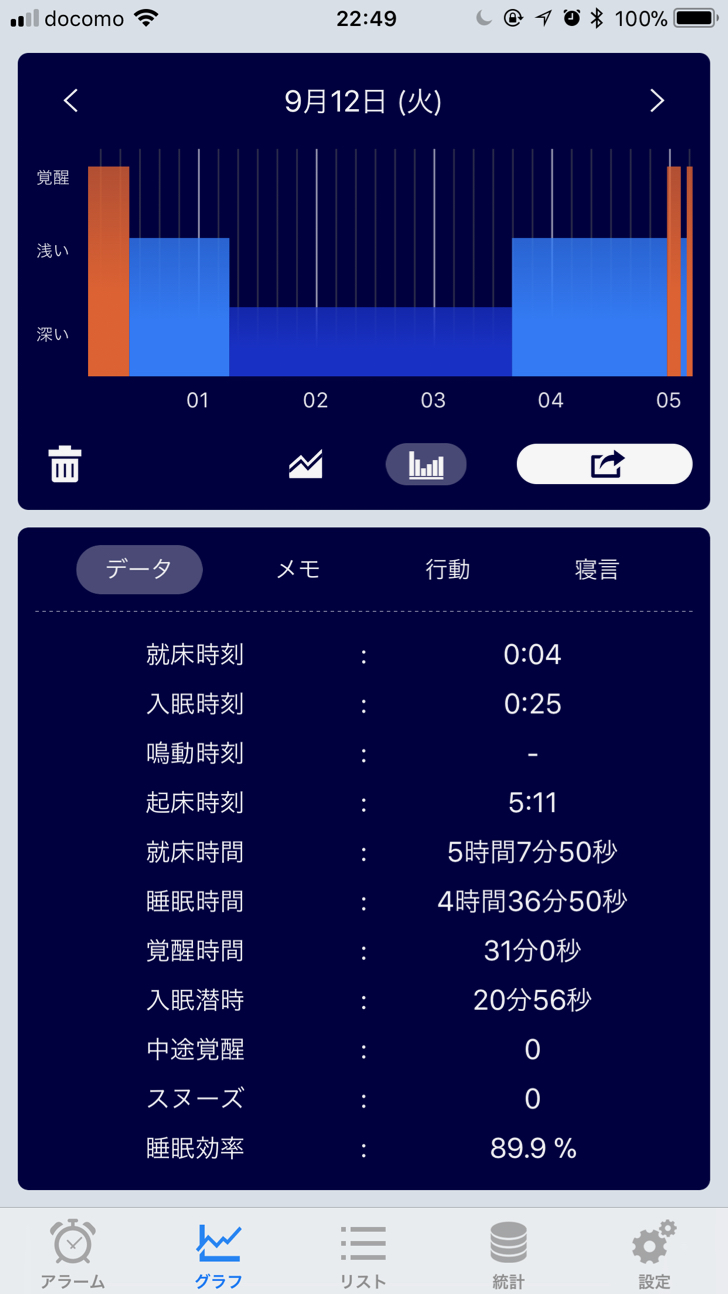The height and width of the screenshot is (1294, 728).
Task: Select the データ tab
Action: coord(139,569)
